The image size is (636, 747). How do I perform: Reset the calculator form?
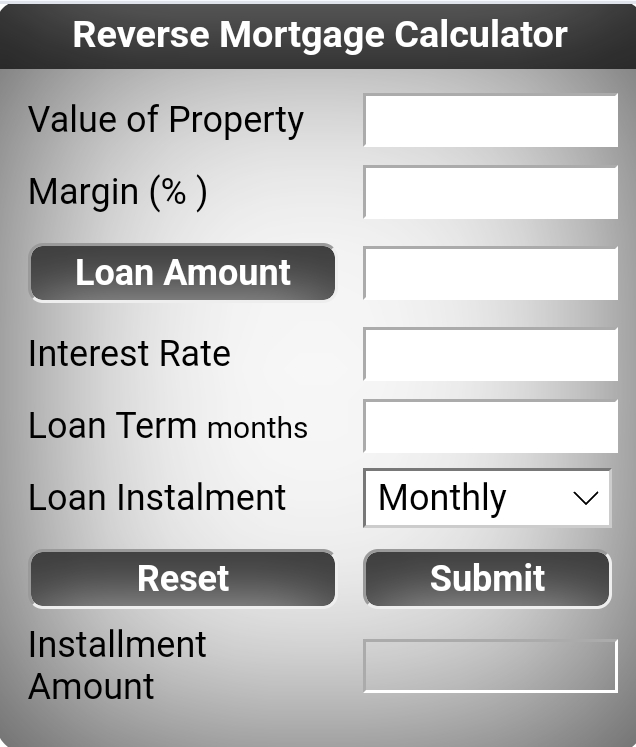pyautogui.click(x=183, y=579)
